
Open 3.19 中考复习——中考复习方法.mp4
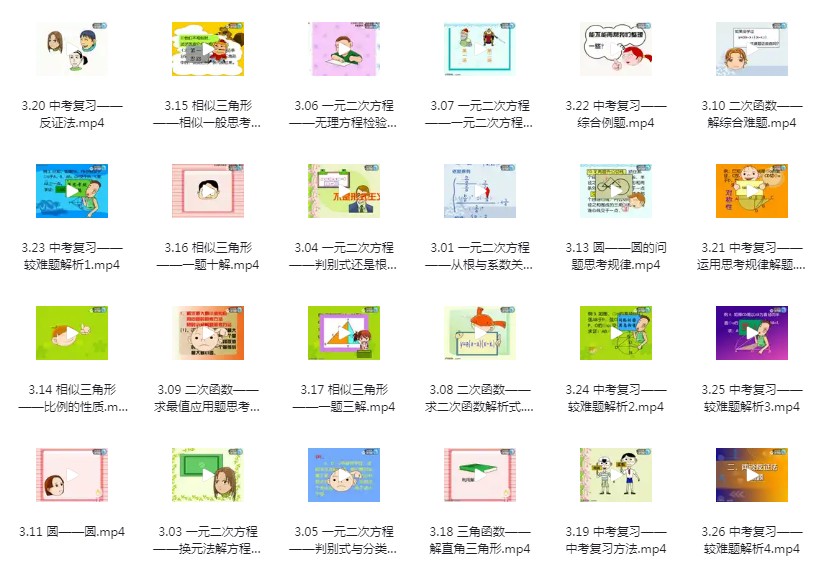[x=616, y=475]
